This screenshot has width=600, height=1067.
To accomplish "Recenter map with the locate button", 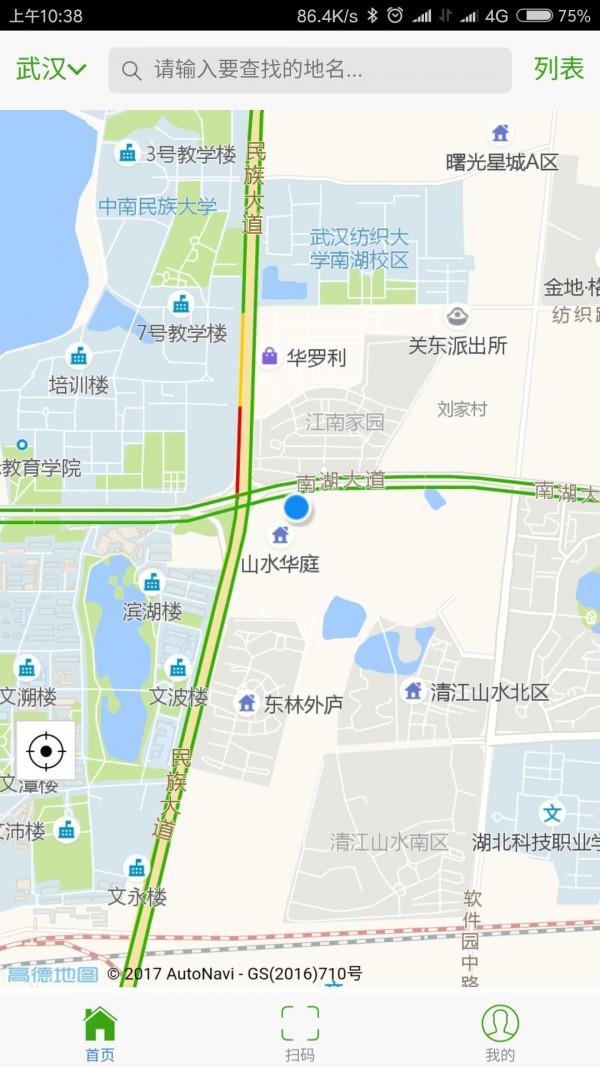I will click(46, 751).
